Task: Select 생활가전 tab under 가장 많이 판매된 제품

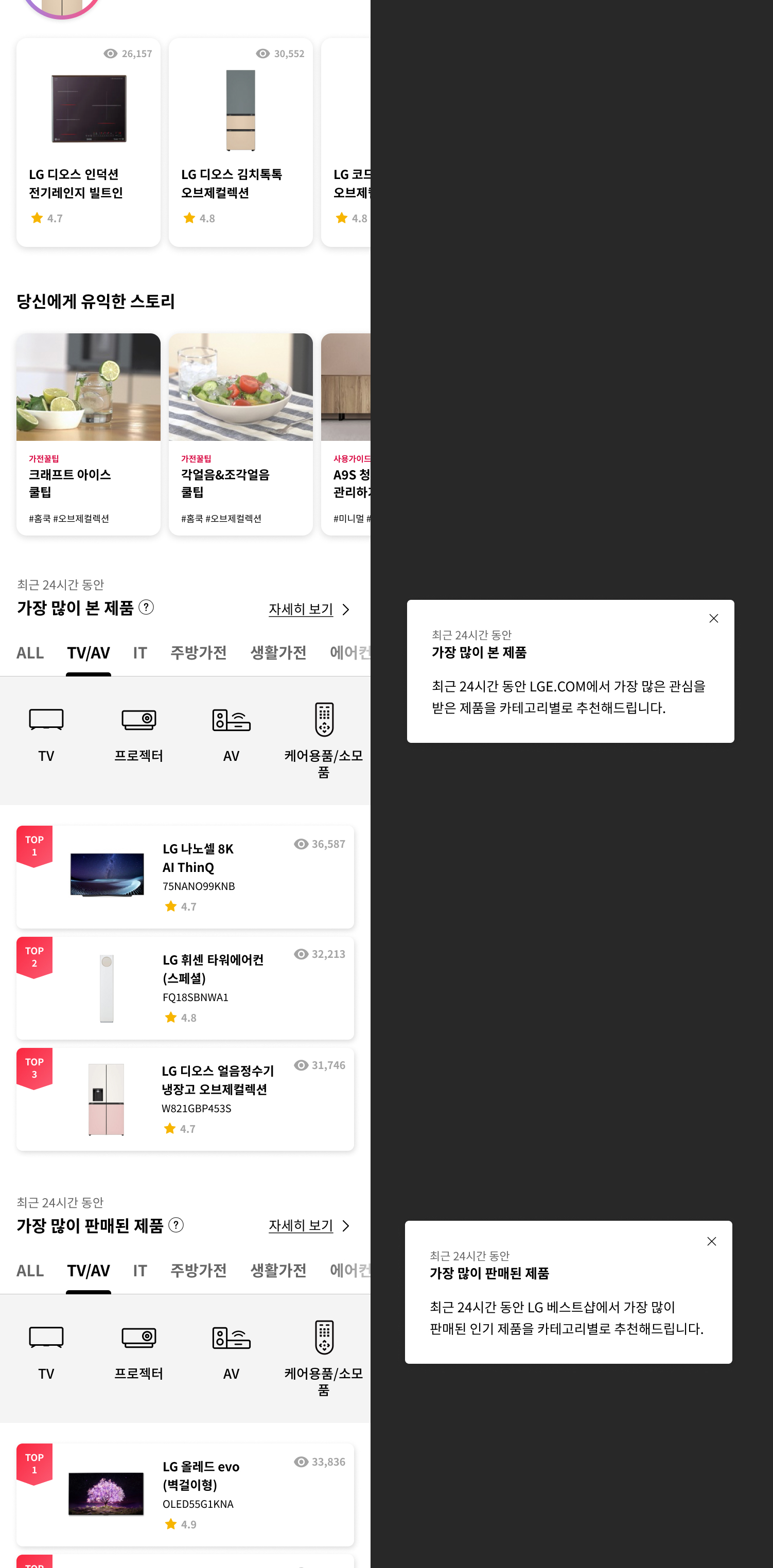Action: tap(278, 1270)
